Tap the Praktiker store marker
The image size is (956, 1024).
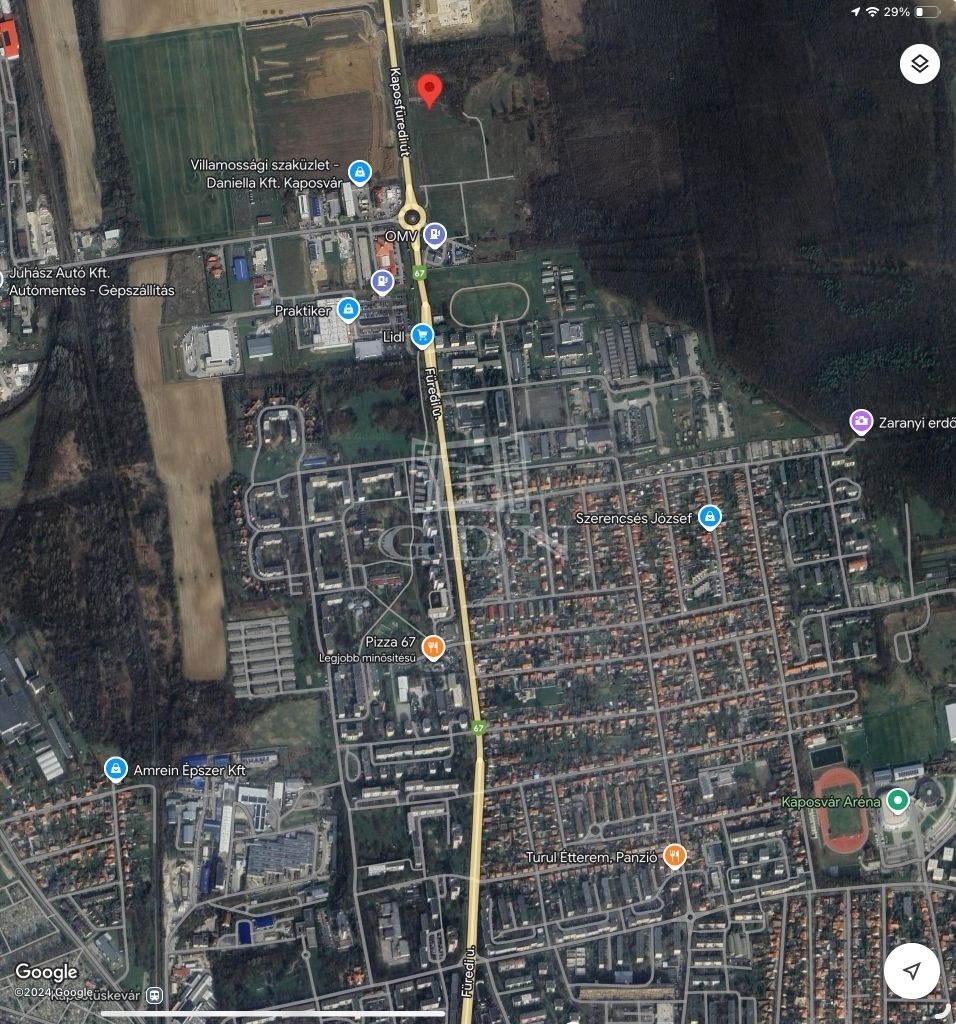pos(348,310)
